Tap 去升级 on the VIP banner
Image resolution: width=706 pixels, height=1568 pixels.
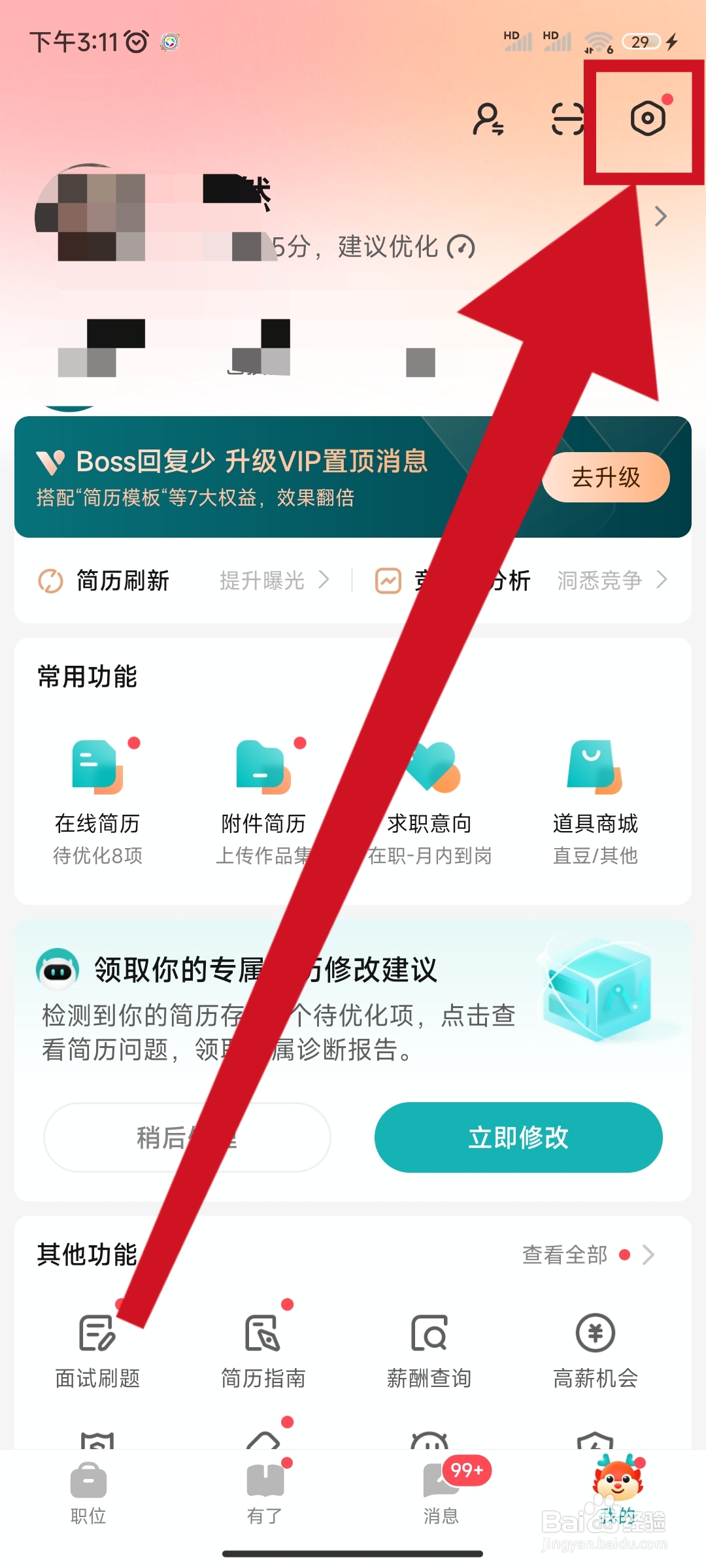point(604,478)
